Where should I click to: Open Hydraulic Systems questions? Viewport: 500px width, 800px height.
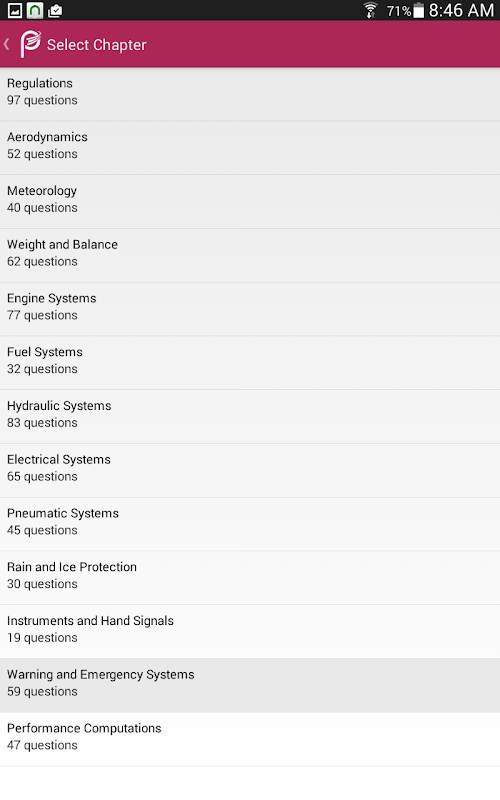click(250, 417)
